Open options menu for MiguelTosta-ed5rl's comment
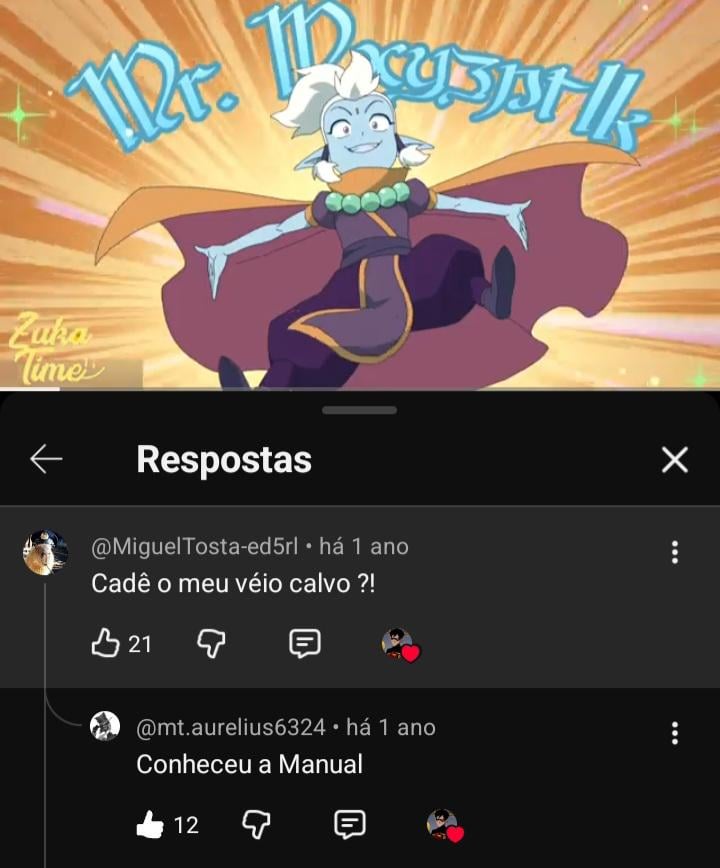 pyautogui.click(x=675, y=552)
